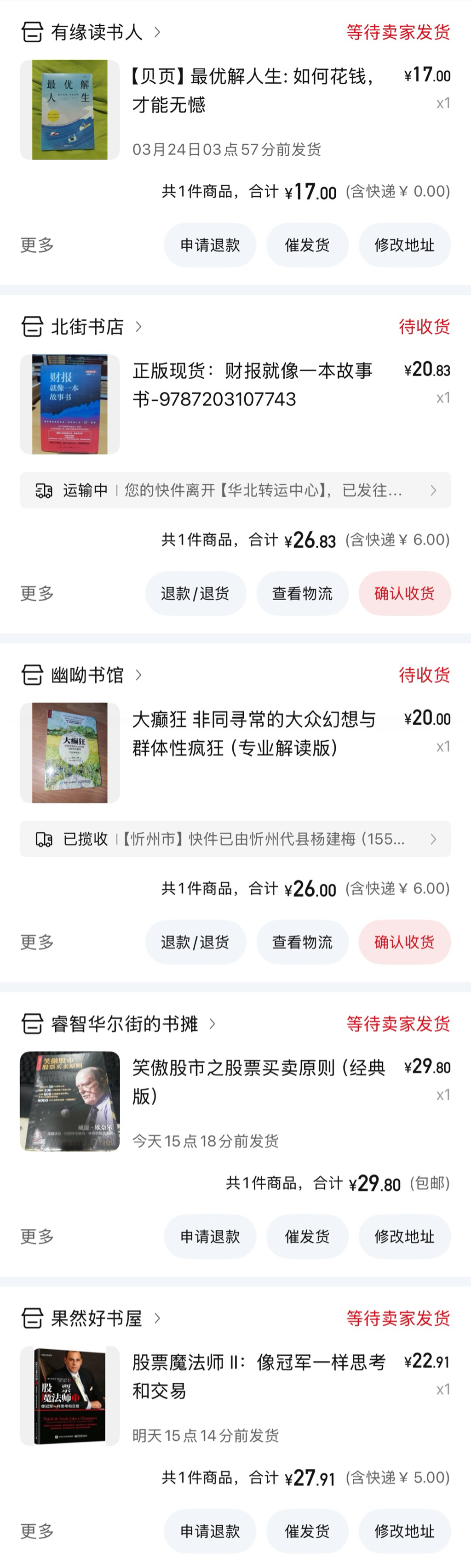This screenshot has height=1568, width=471.
Task: Tap 退款/退货 for the 财报就像一本故事书 order
Action: click(x=195, y=593)
